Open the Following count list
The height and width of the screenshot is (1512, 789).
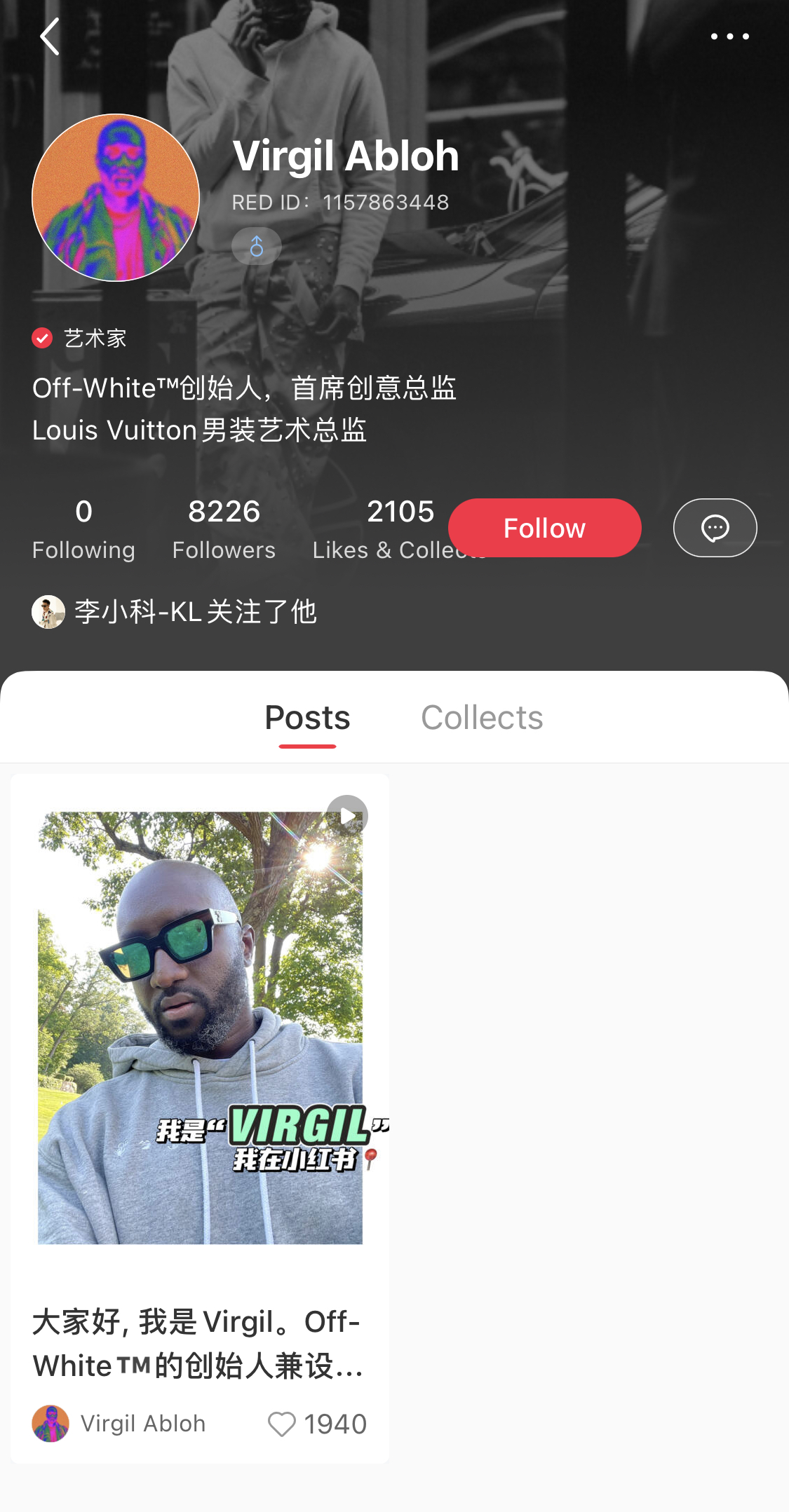point(83,529)
